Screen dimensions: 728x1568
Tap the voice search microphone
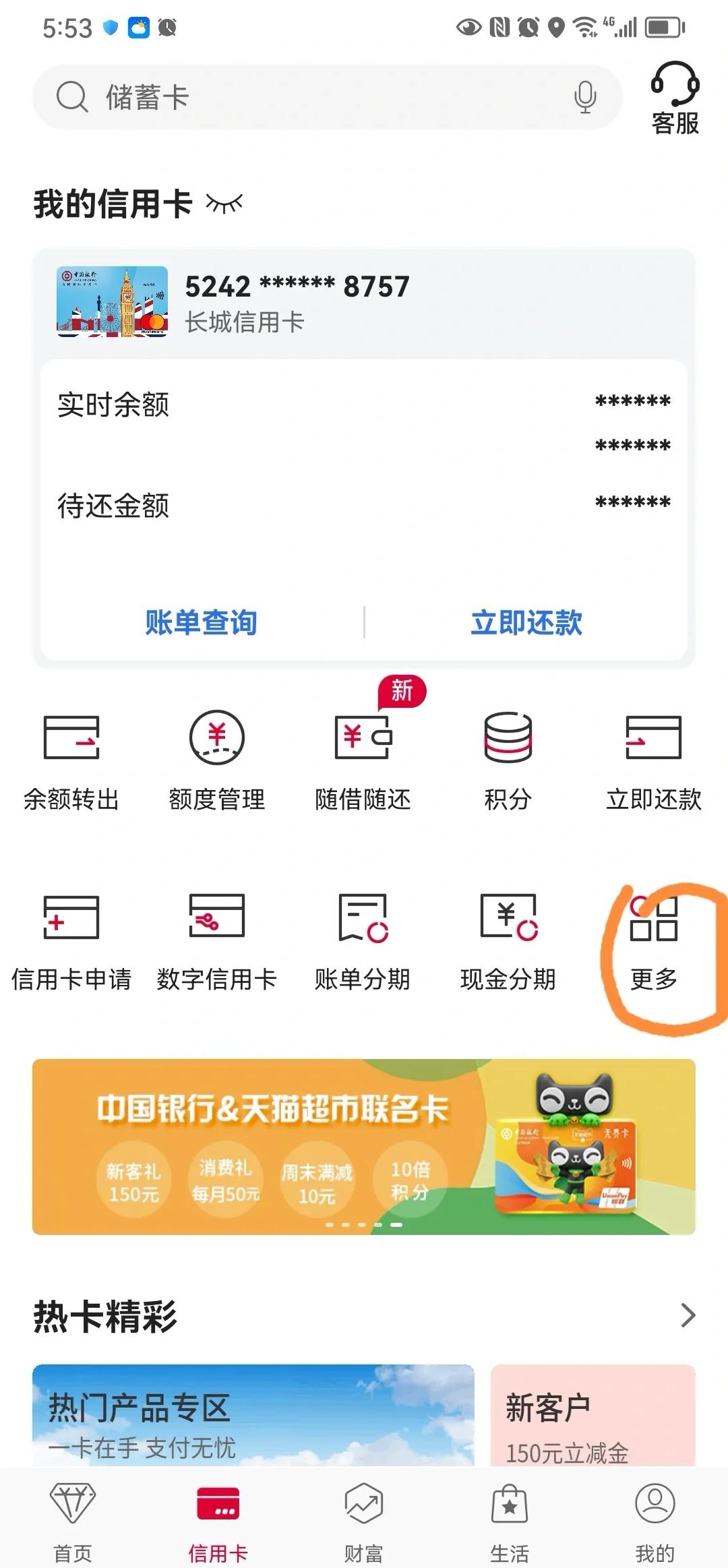click(x=584, y=97)
